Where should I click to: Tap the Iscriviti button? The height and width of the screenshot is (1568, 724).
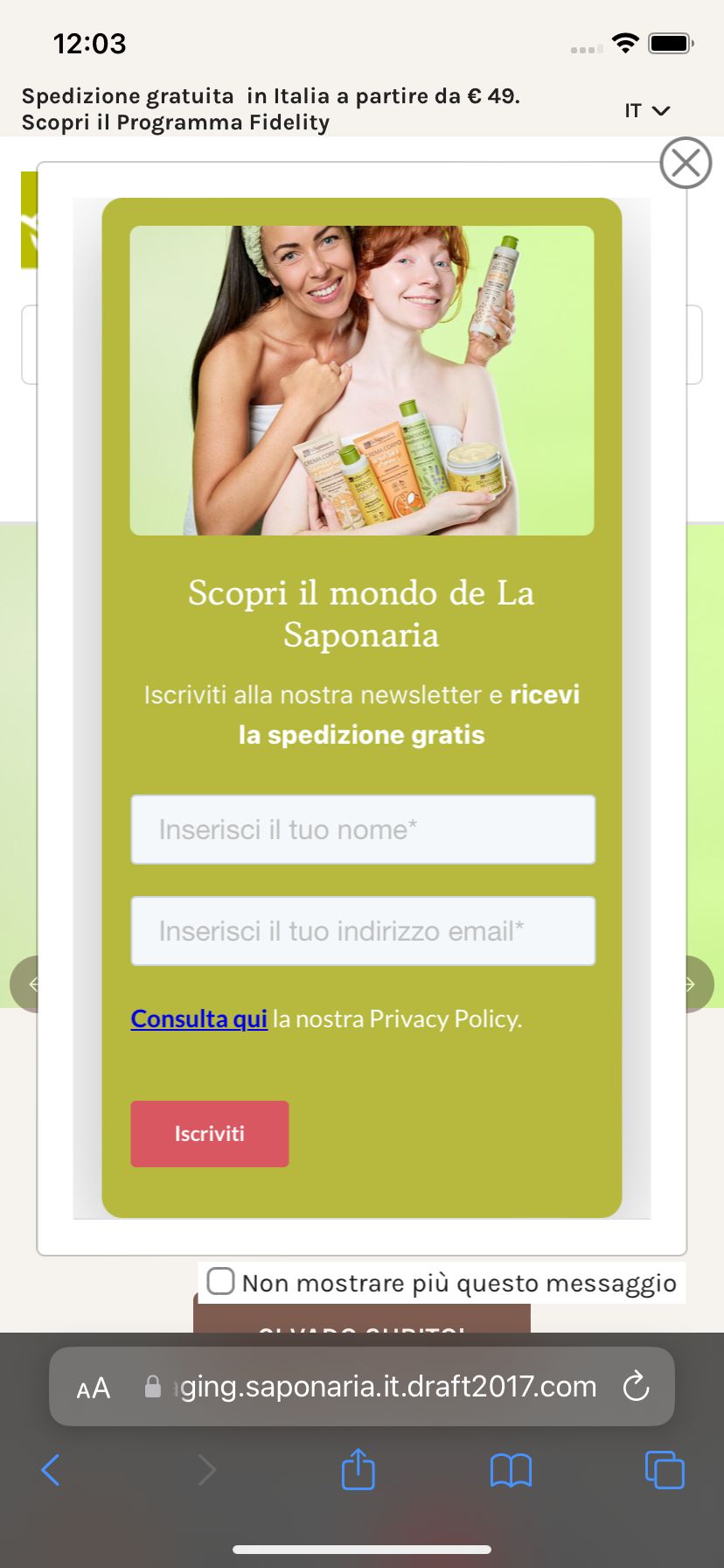[x=210, y=1134]
